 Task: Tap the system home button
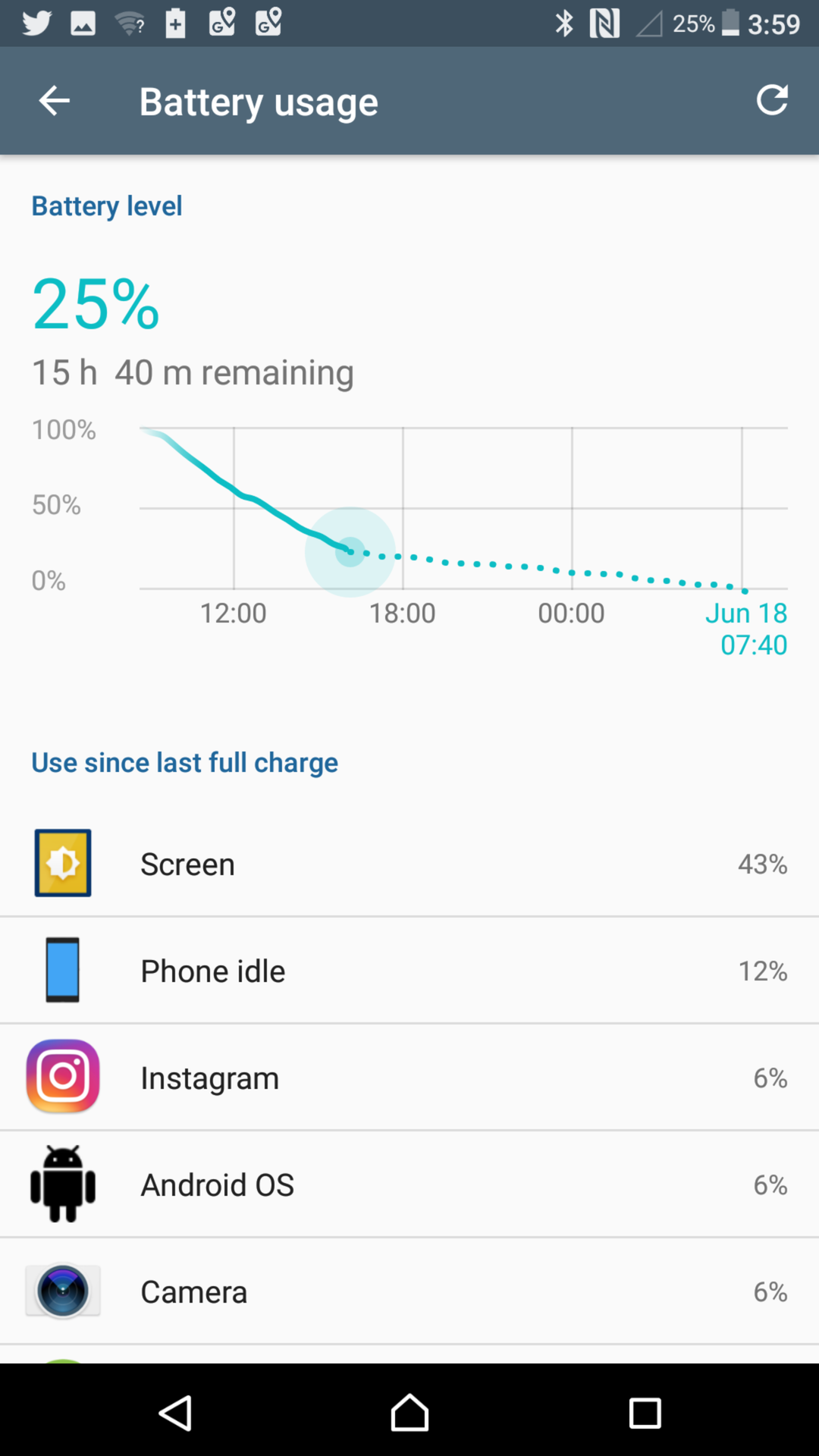tap(409, 1412)
